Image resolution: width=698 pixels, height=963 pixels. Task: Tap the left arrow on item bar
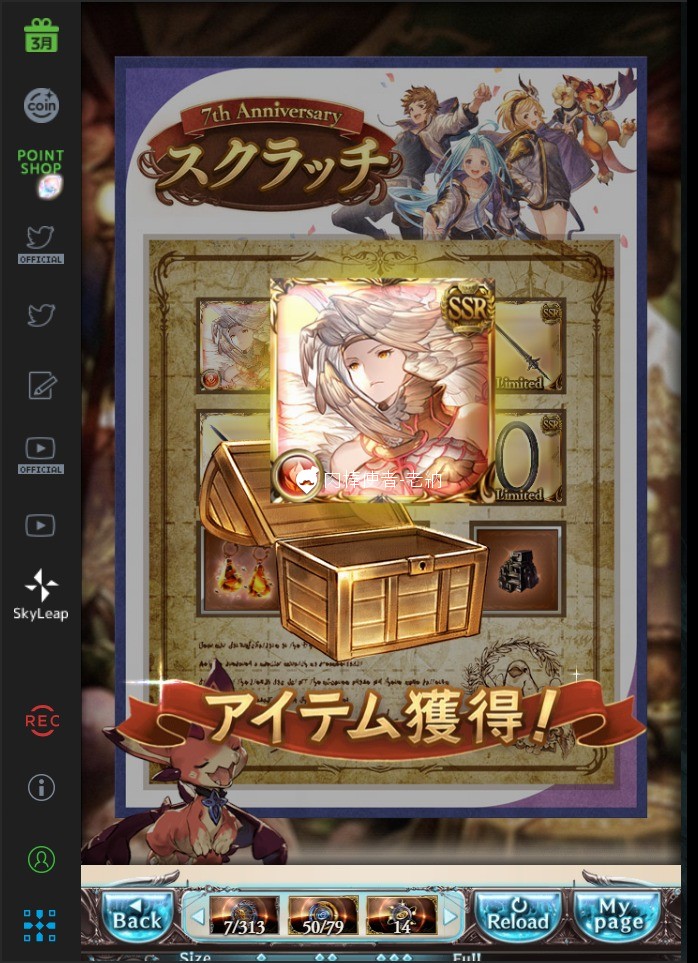point(197,916)
